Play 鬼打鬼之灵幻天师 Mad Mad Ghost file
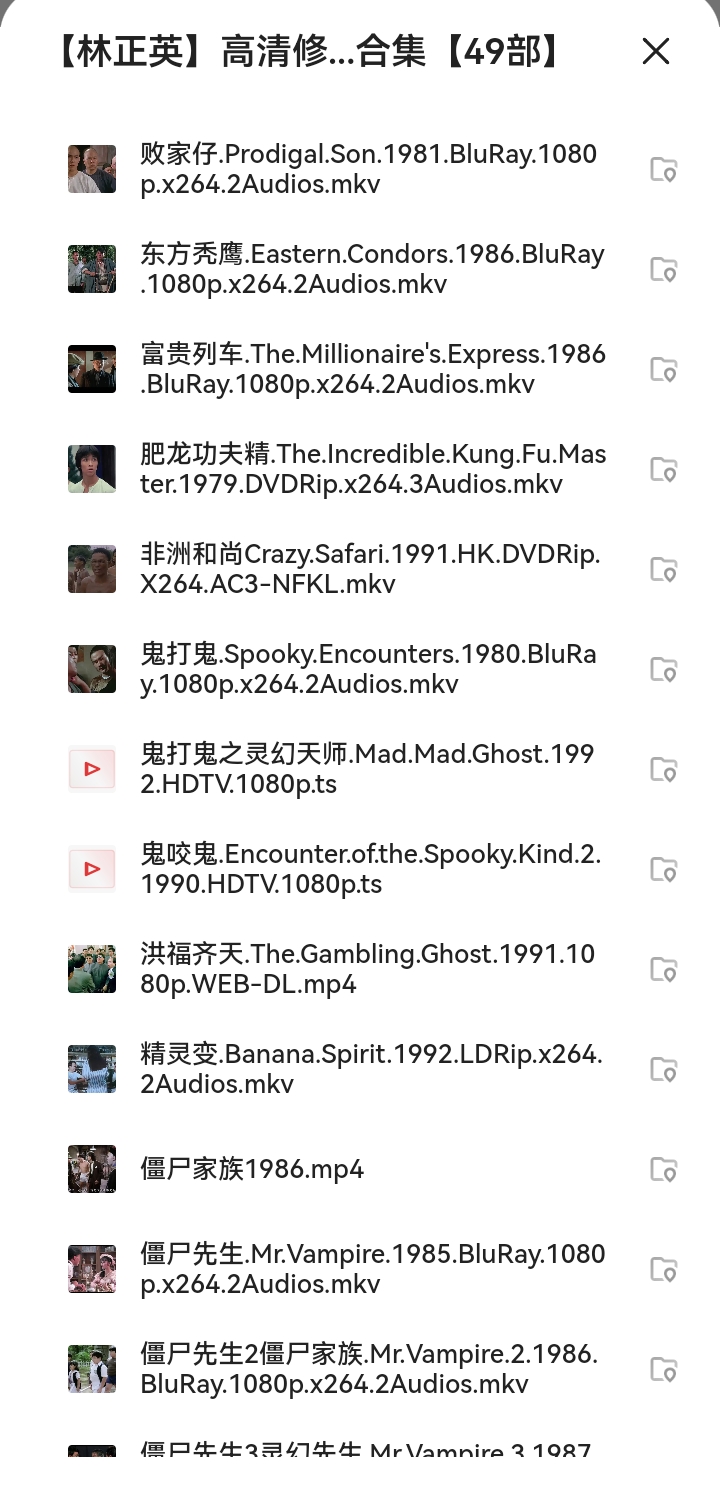Viewport: 720px width, 1497px height. pyautogui.click(x=370, y=769)
